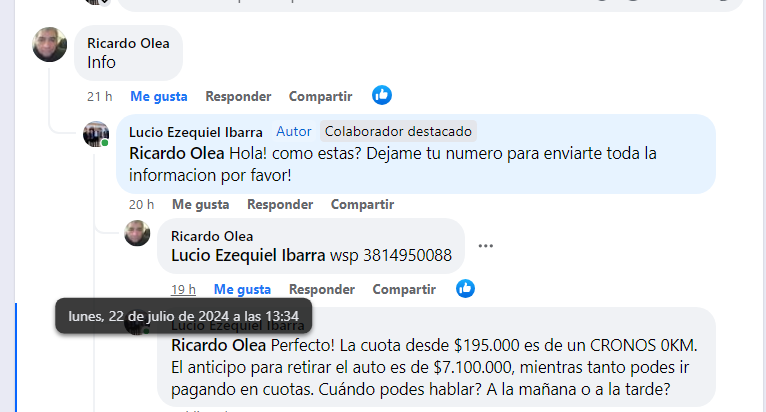Tap Responder under Lucio's 'Dejame tu numero' reply
This screenshot has height=412, width=766.
(x=280, y=204)
